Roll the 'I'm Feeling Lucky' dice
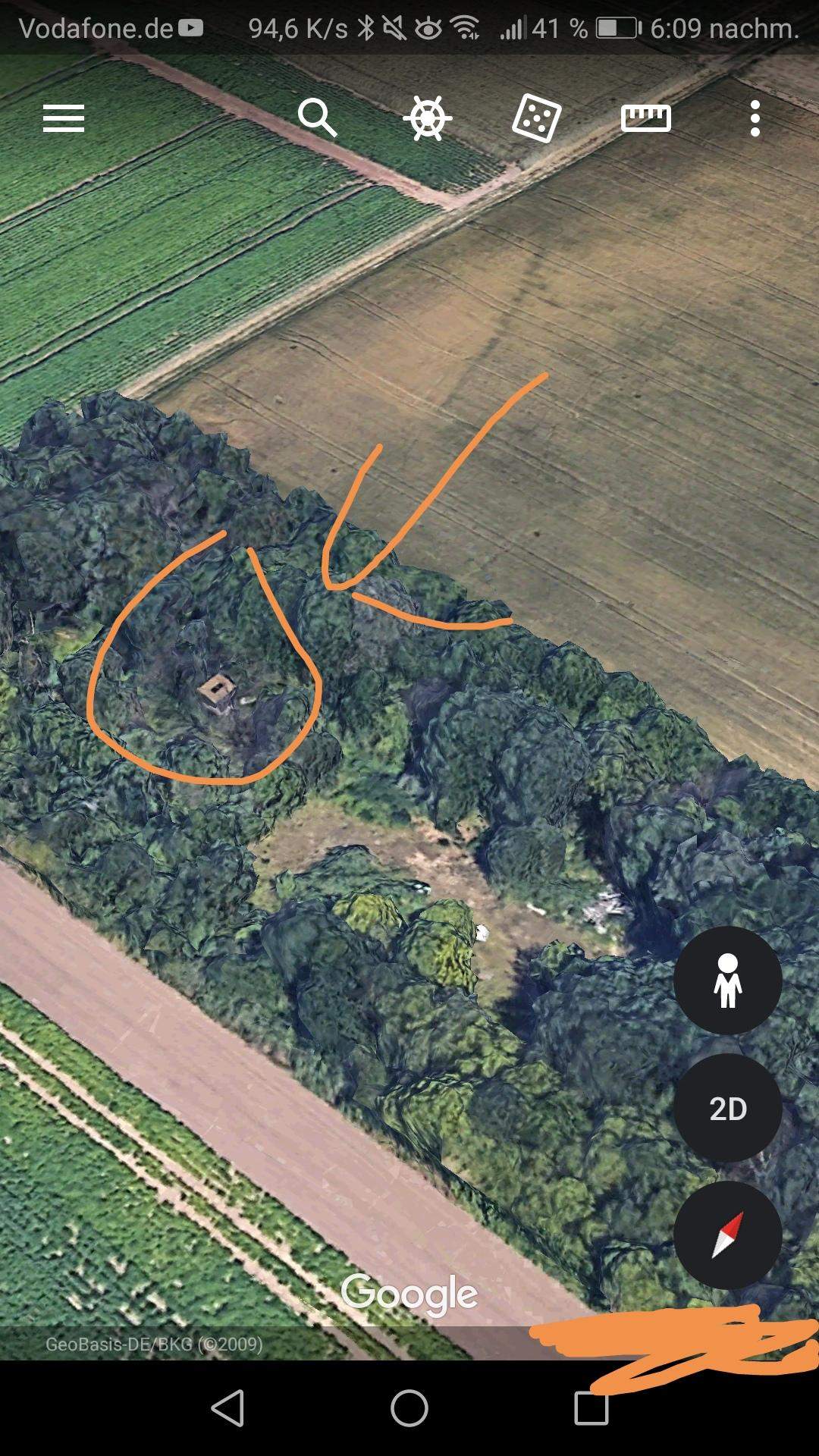 pyautogui.click(x=538, y=118)
